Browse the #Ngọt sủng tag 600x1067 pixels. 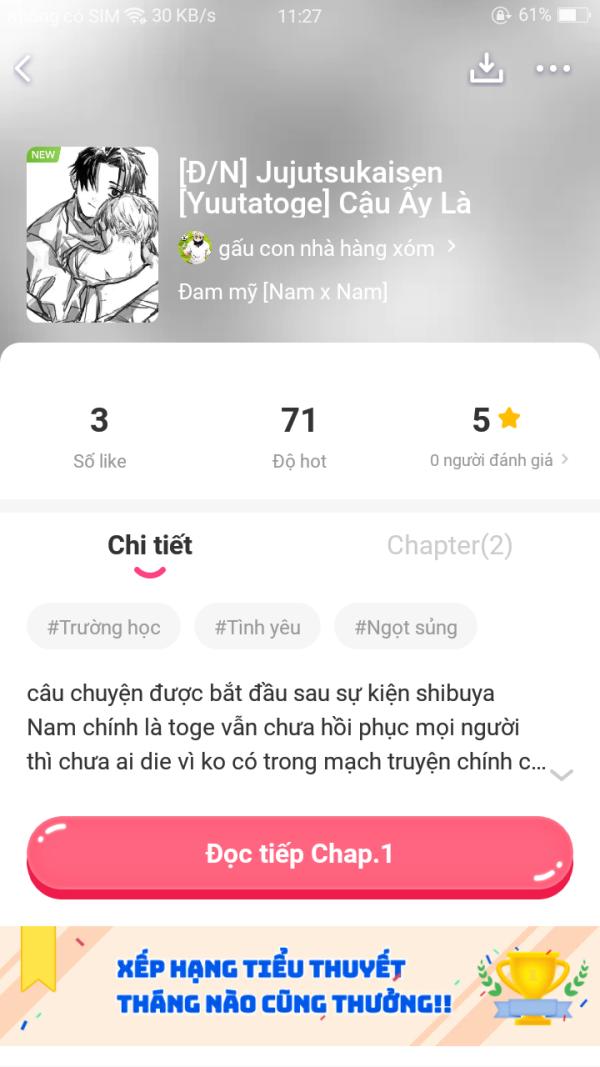pos(405,627)
